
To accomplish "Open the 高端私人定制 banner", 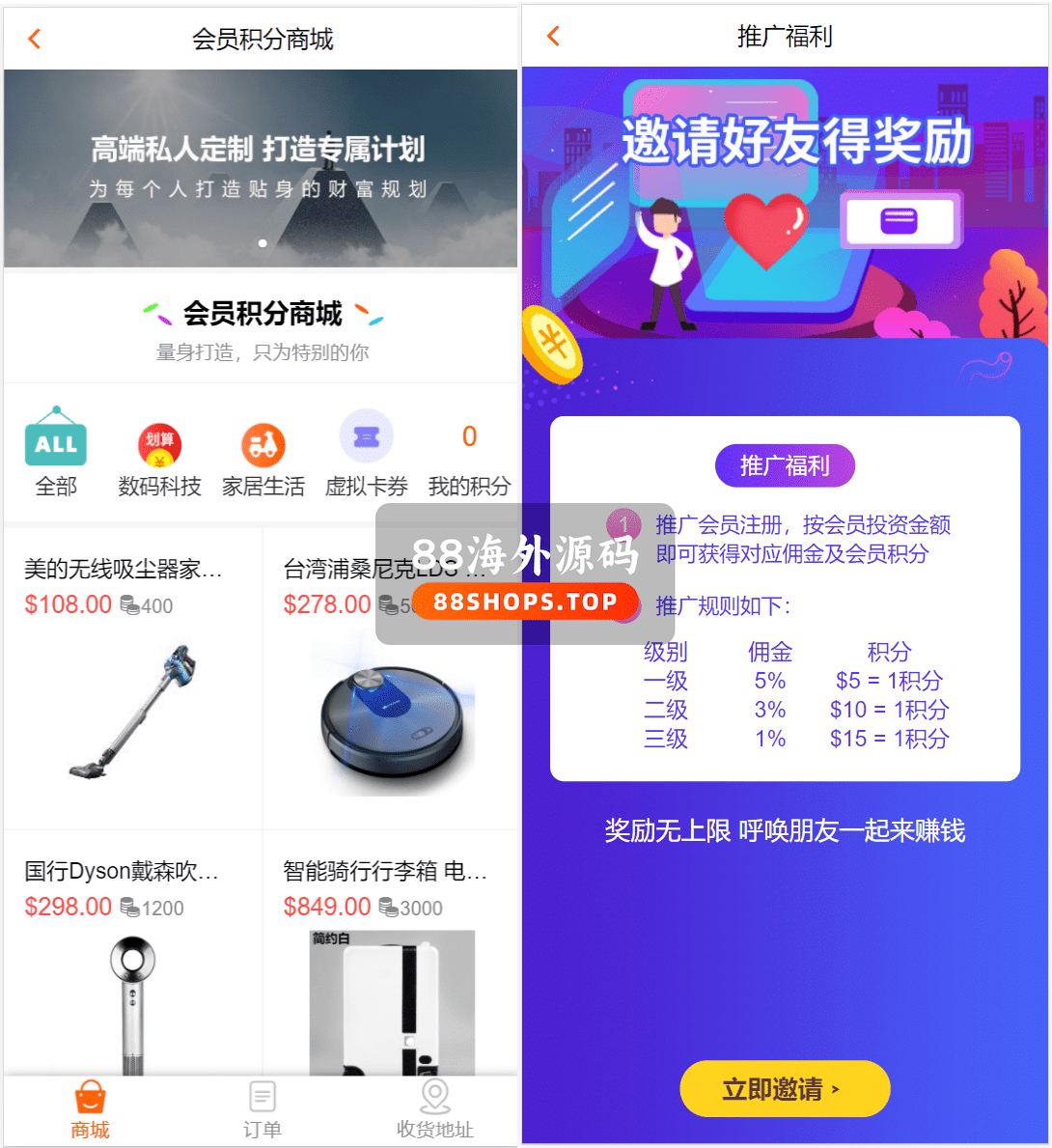I will tap(261, 169).
